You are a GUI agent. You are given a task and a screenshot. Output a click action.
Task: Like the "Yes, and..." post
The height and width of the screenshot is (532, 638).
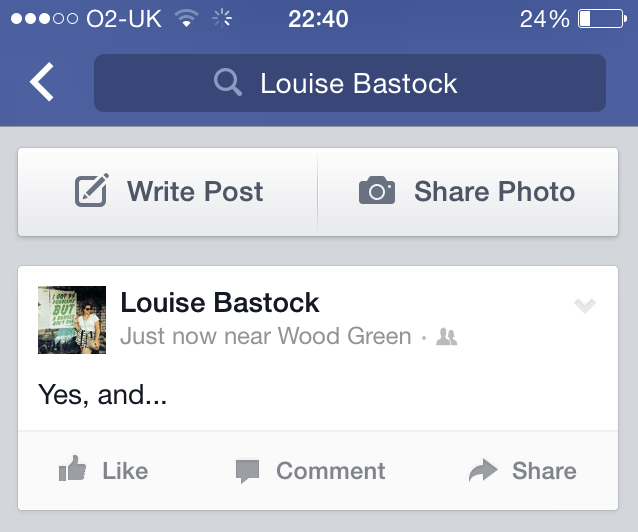click(x=103, y=471)
